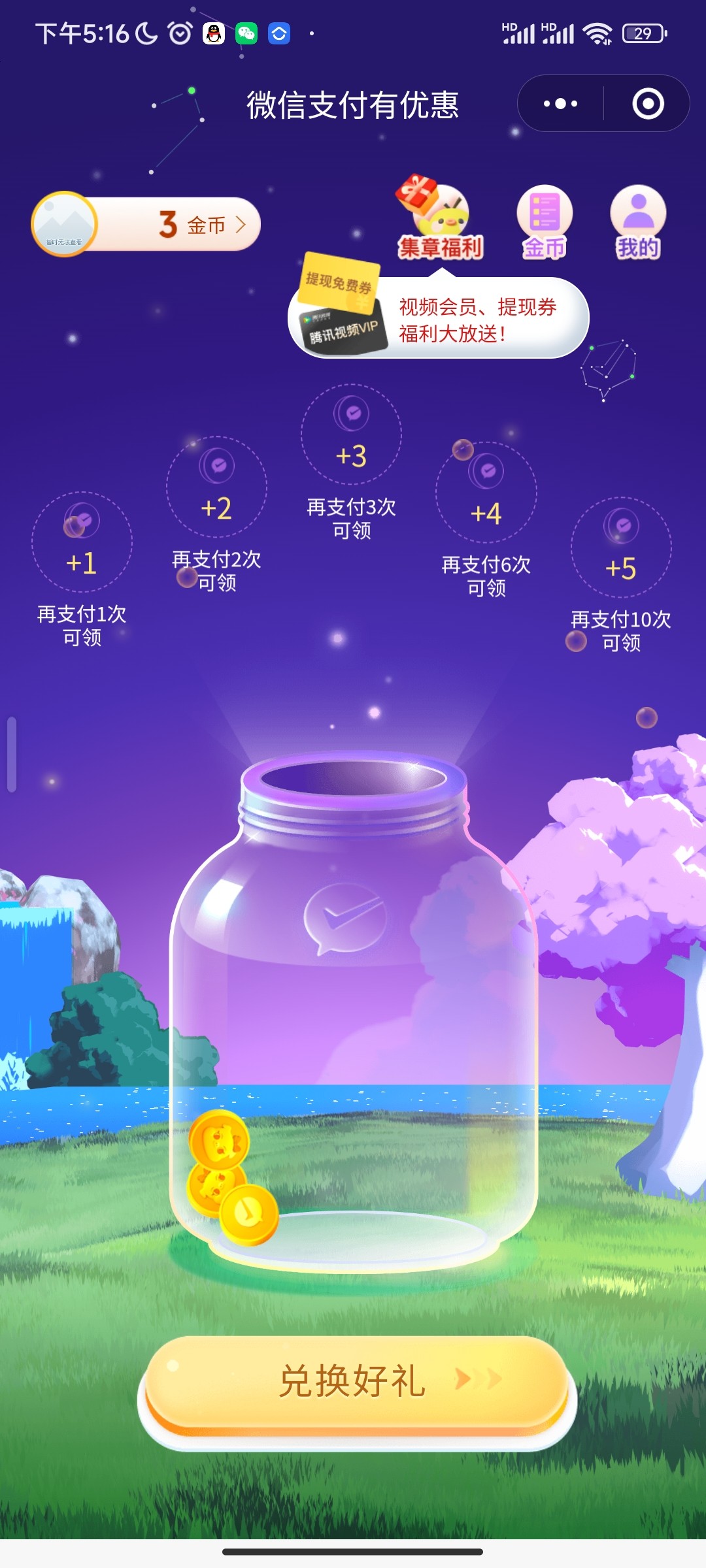Close the mini program with the circle button
The height and width of the screenshot is (1568, 706).
(x=648, y=103)
